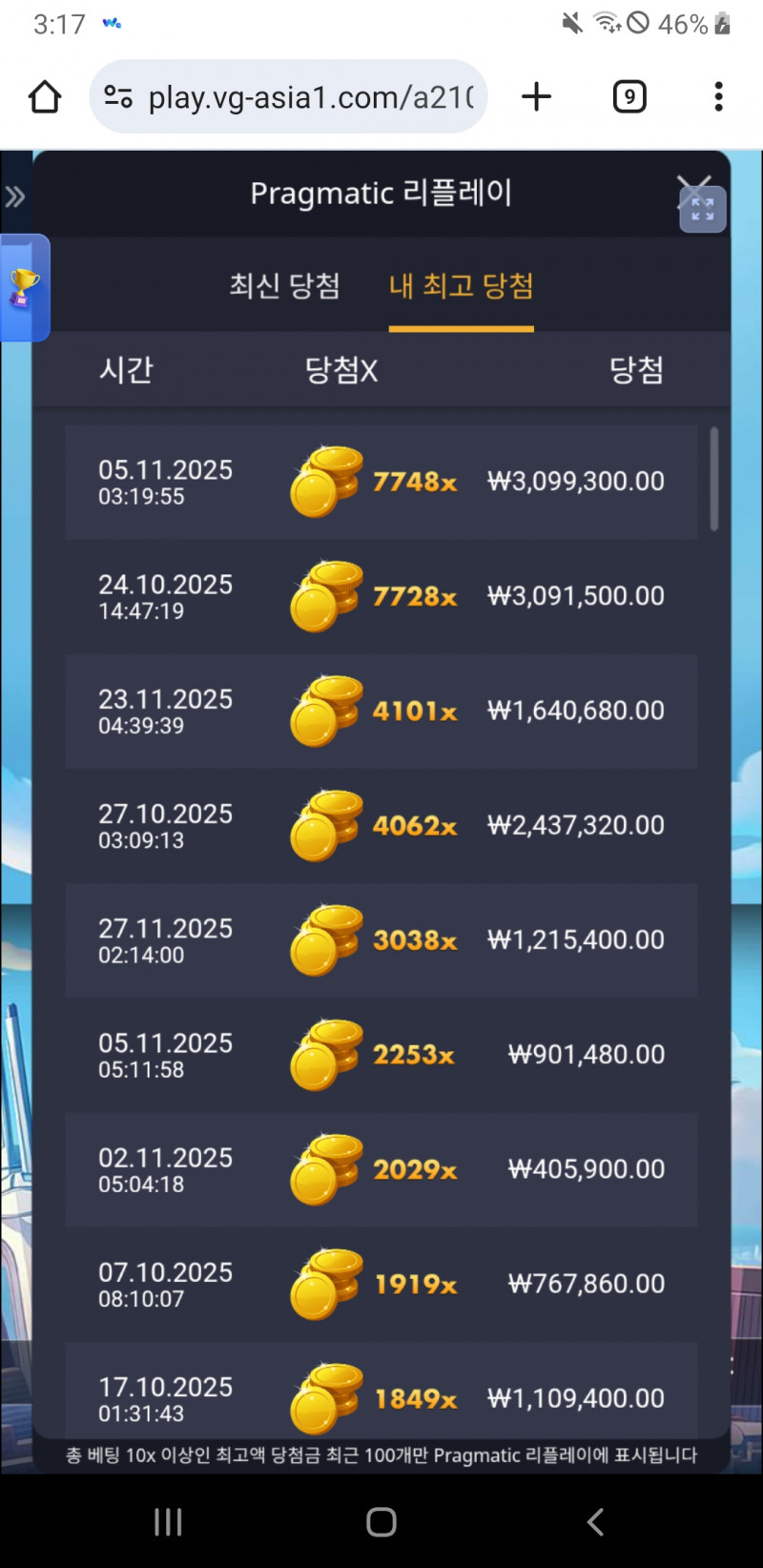Open the browser overflow menu
The image size is (763, 1568).
click(718, 96)
